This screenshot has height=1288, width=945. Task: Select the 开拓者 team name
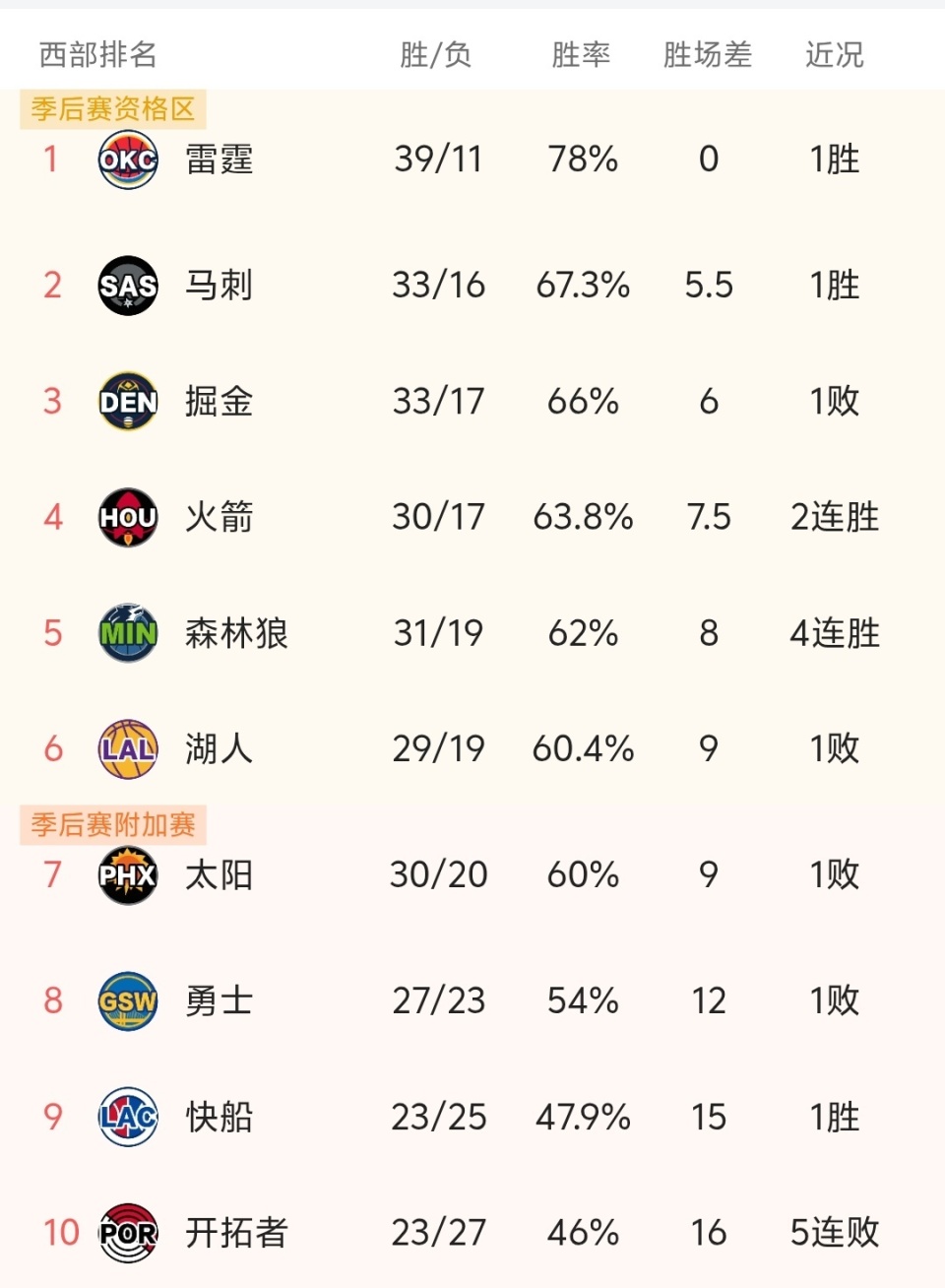(236, 1233)
